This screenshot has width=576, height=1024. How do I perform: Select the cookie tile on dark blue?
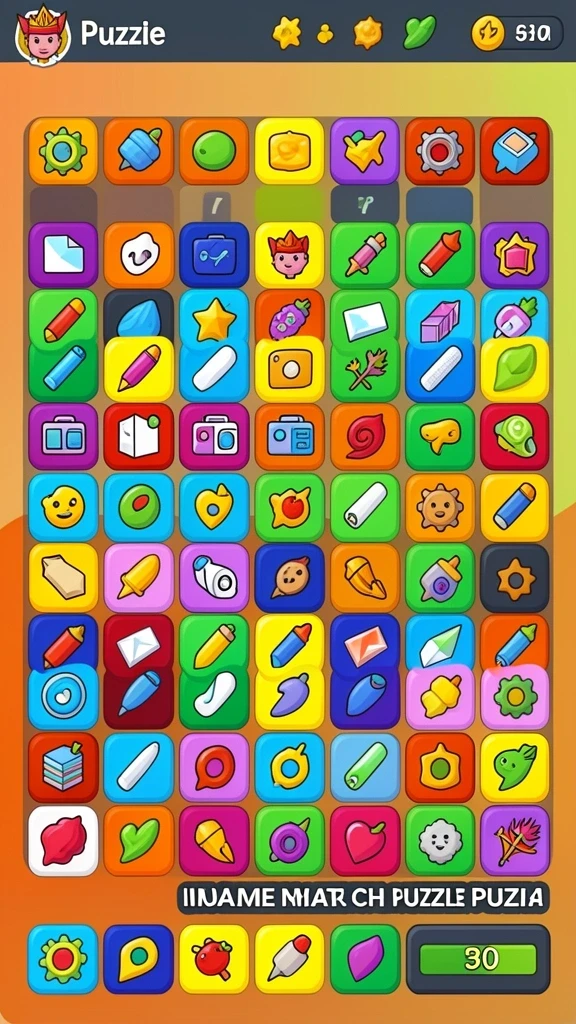289,578
